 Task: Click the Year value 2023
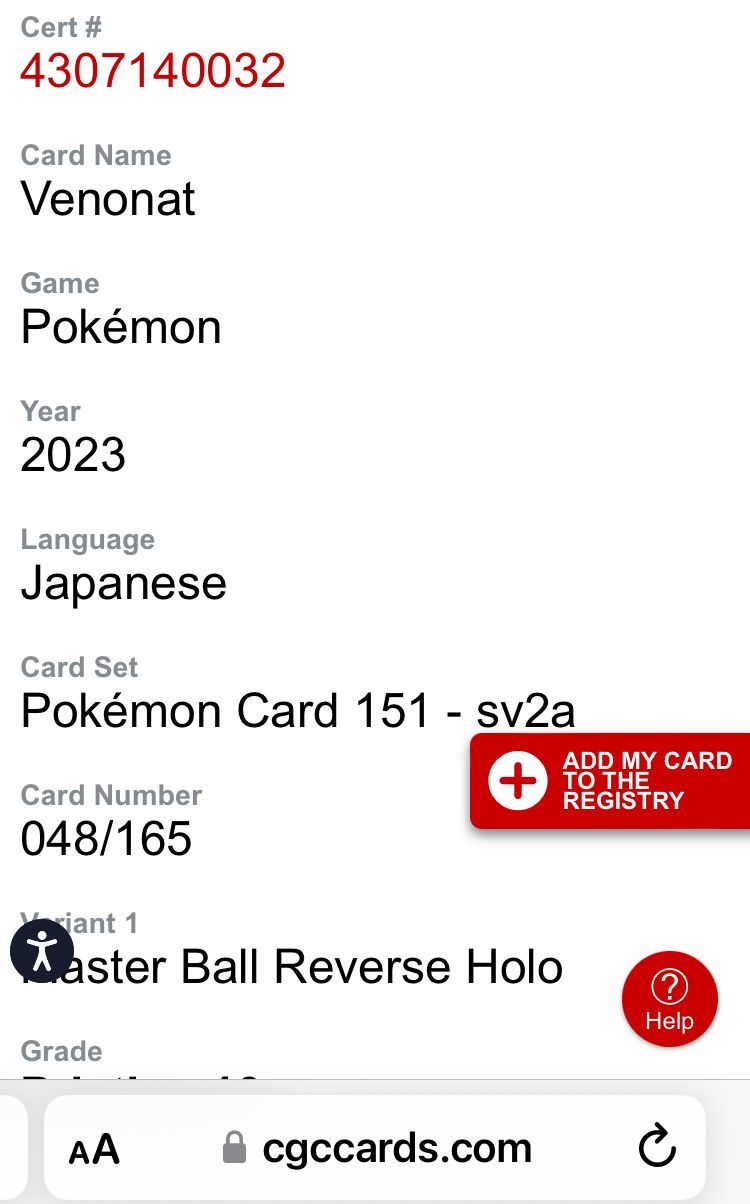(x=73, y=455)
